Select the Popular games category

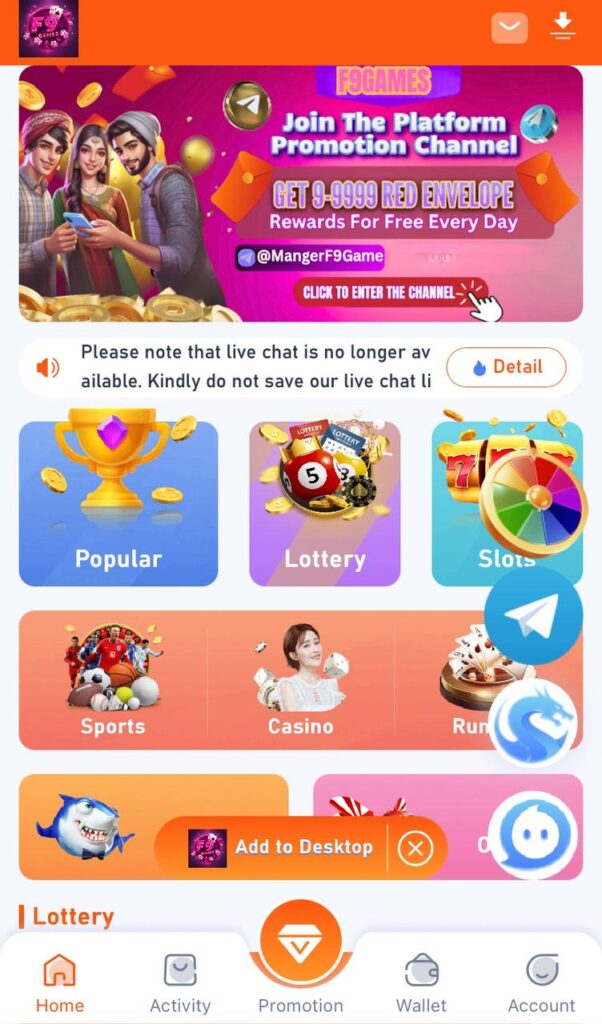pos(118,503)
